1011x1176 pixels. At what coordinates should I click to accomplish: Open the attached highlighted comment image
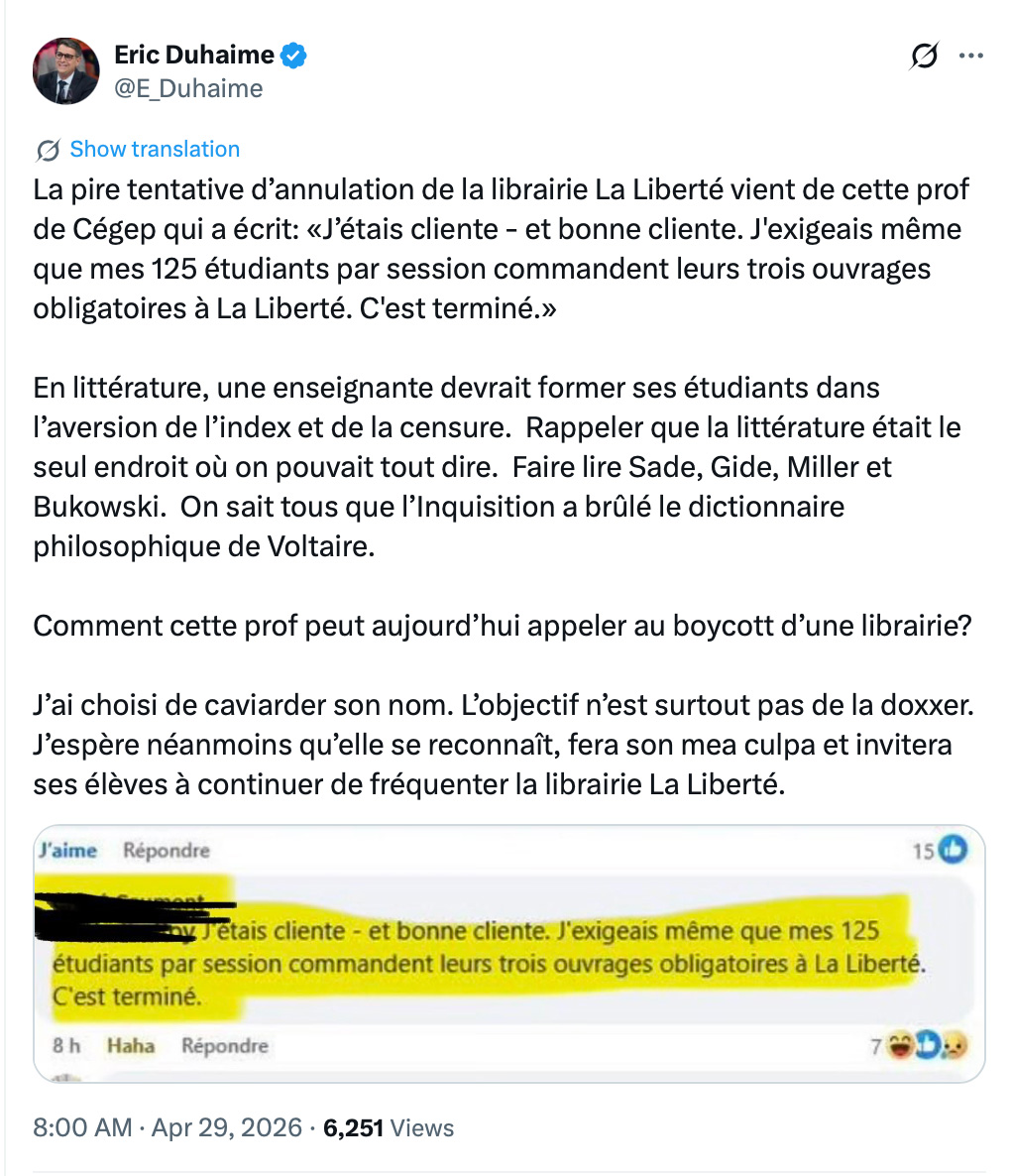[x=508, y=952]
